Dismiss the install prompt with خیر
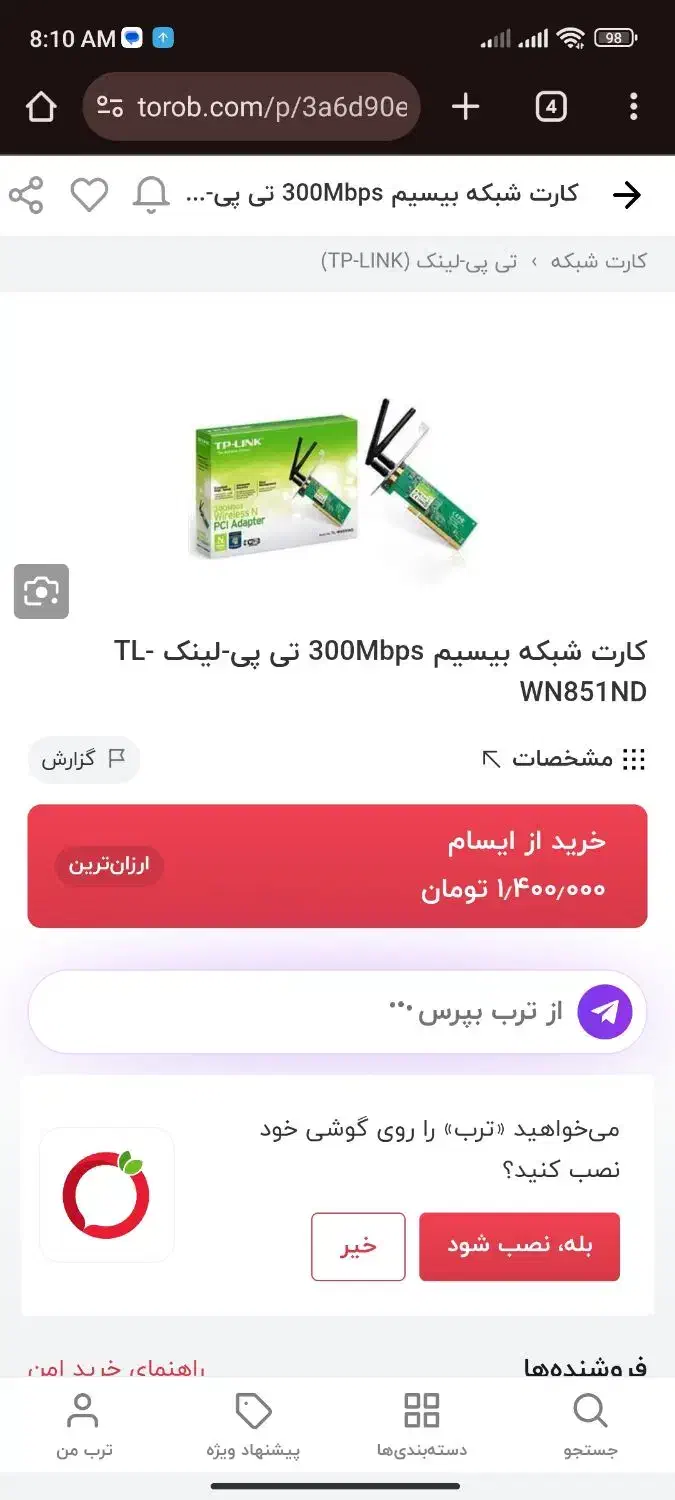The height and width of the screenshot is (1500, 675). (358, 1246)
